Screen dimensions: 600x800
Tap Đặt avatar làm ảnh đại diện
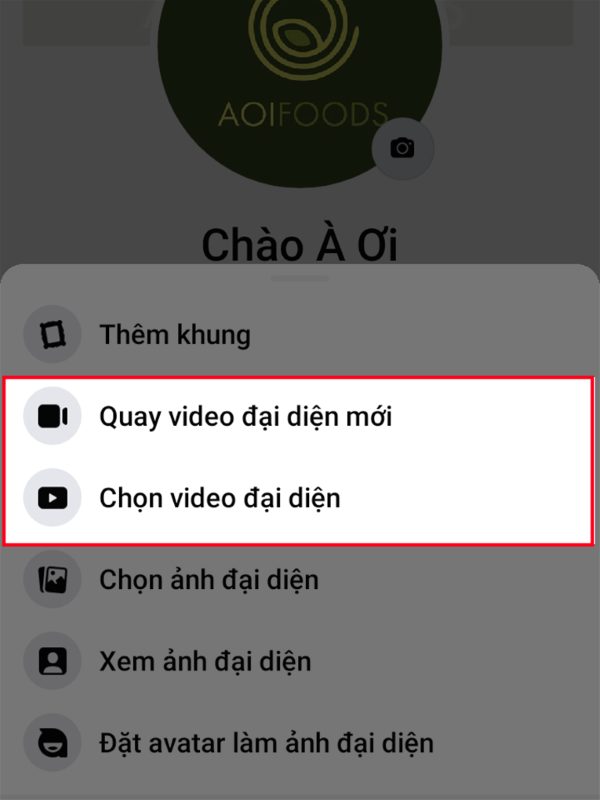[x=265, y=743]
